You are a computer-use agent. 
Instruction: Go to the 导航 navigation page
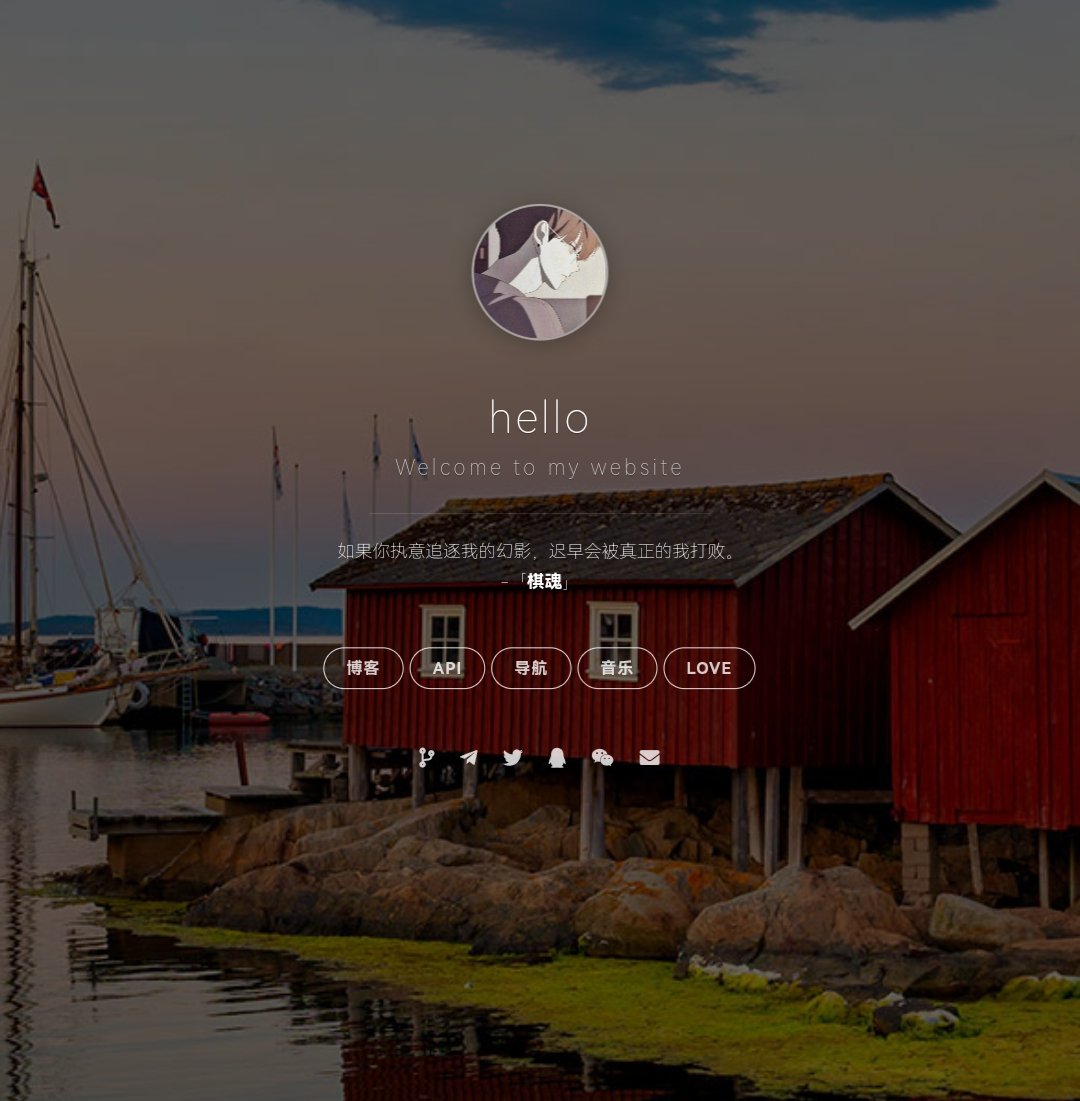(x=531, y=668)
